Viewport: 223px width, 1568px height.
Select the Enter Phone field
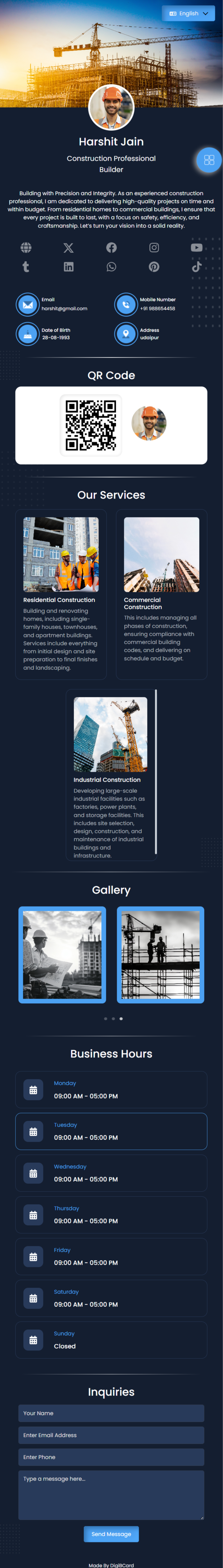[x=111, y=1457]
